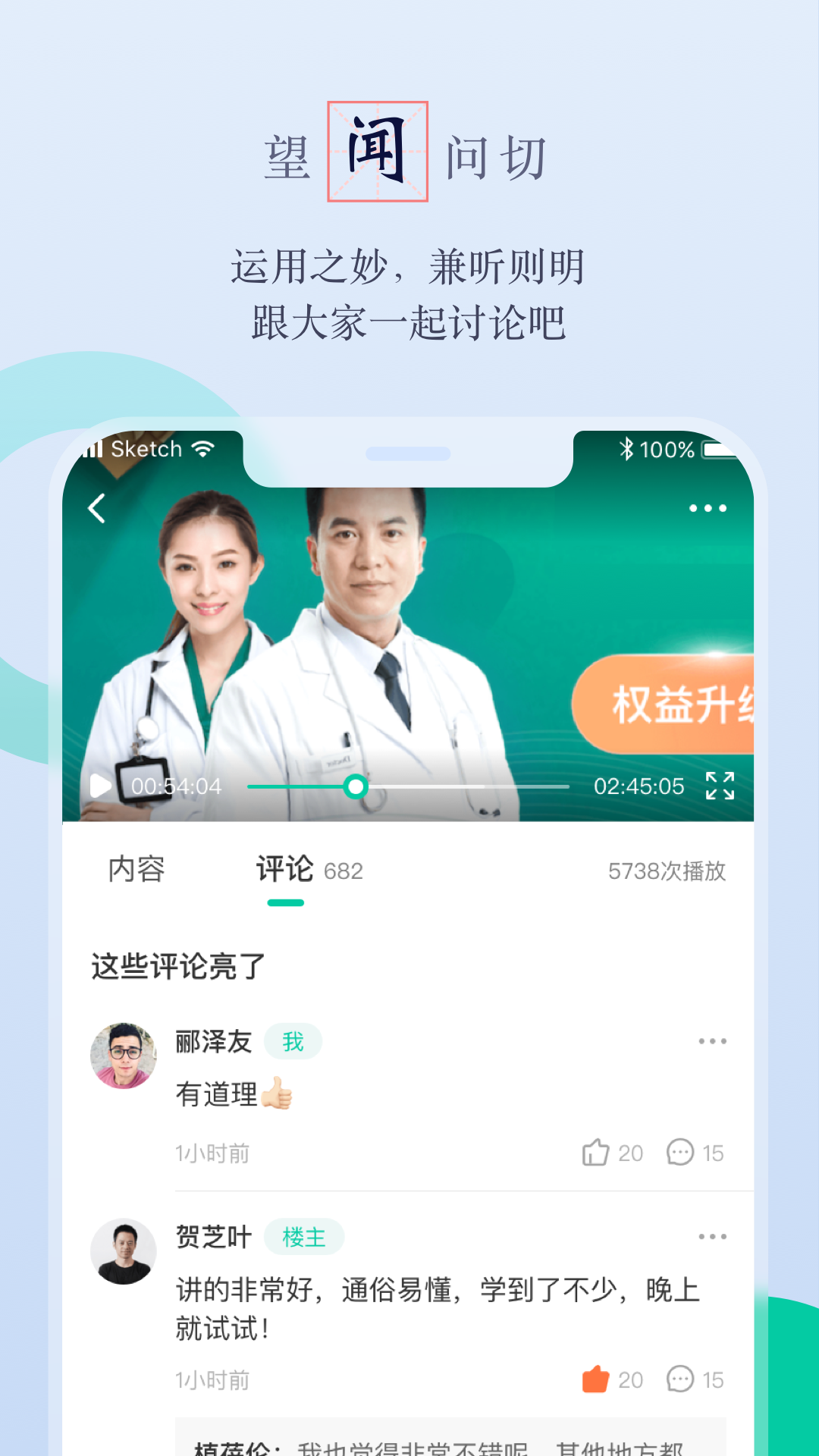The height and width of the screenshot is (1456, 819).
Task: Enter fullscreen mode for the video
Action: (721, 786)
